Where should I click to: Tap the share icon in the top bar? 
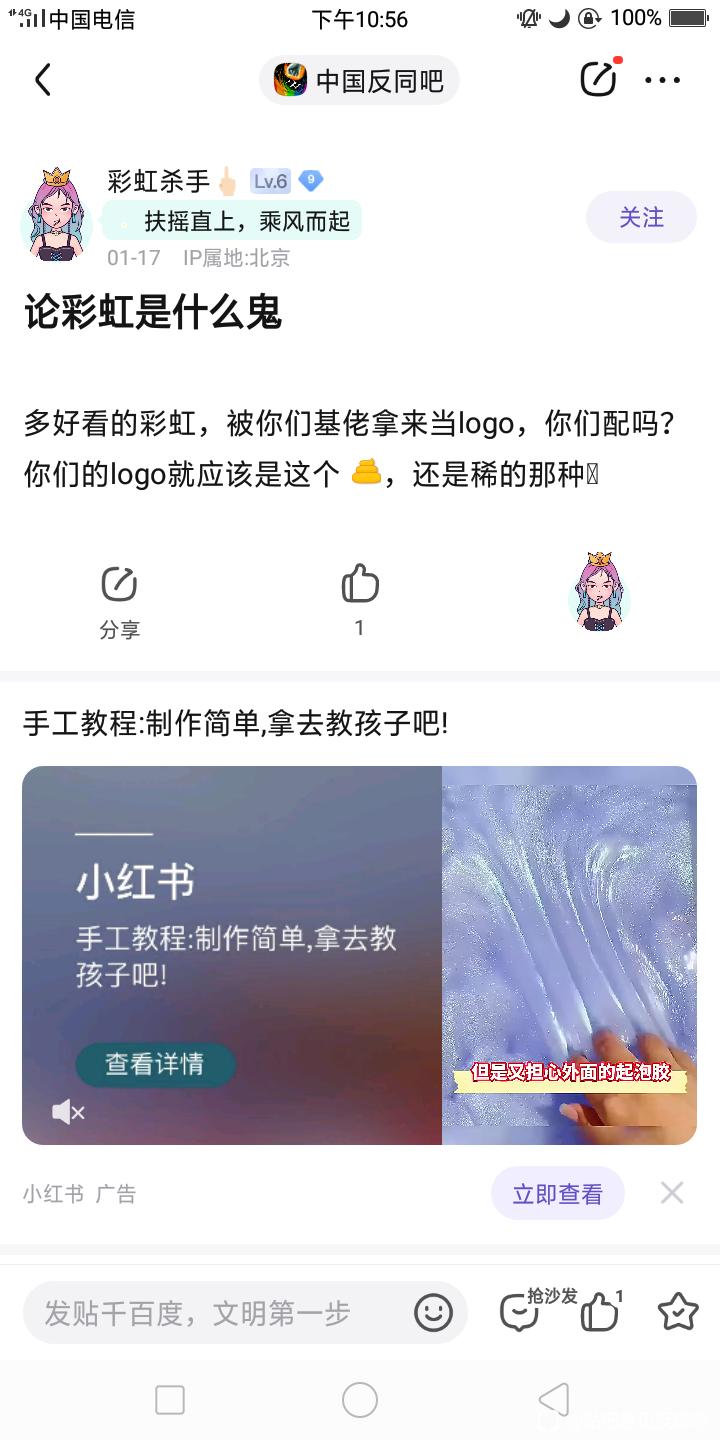coord(598,80)
